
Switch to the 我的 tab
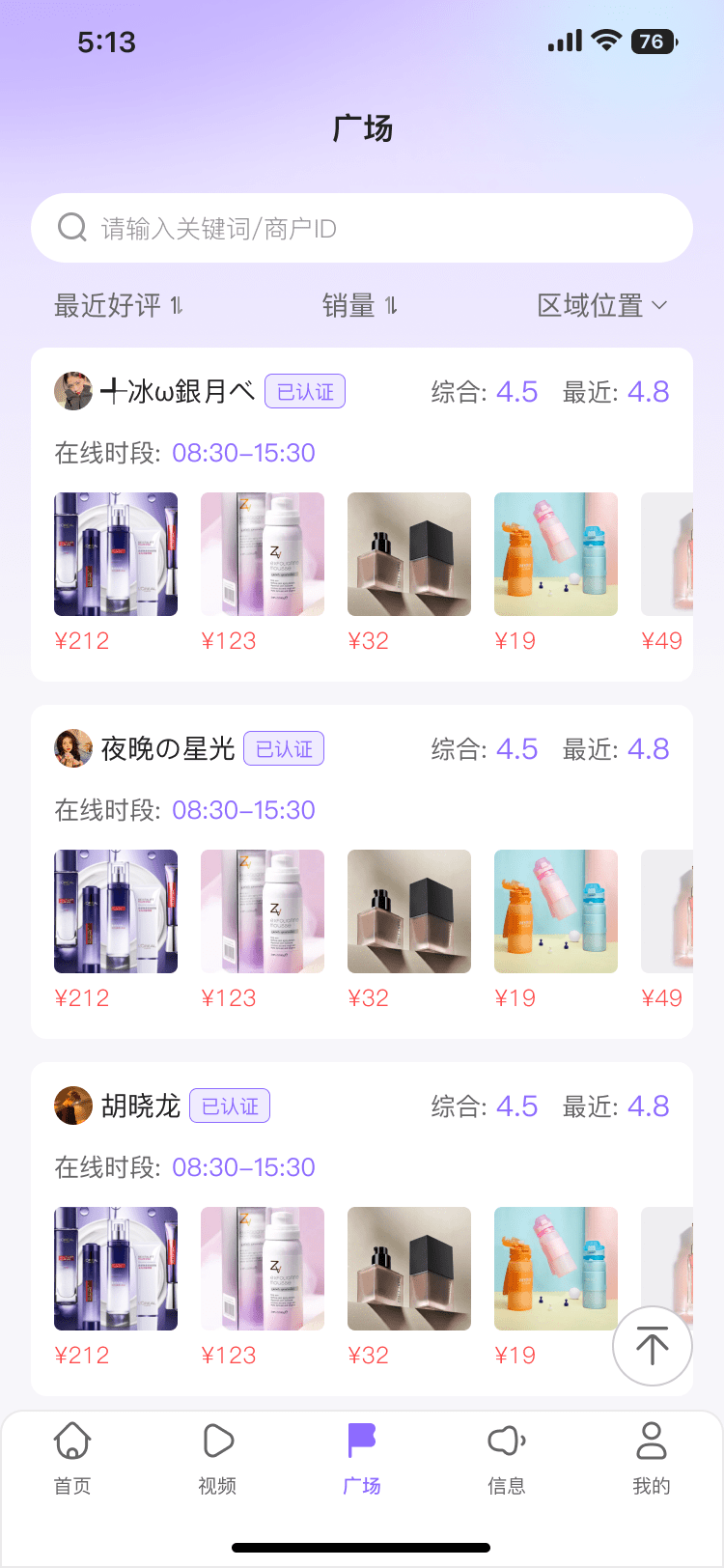tap(652, 1458)
